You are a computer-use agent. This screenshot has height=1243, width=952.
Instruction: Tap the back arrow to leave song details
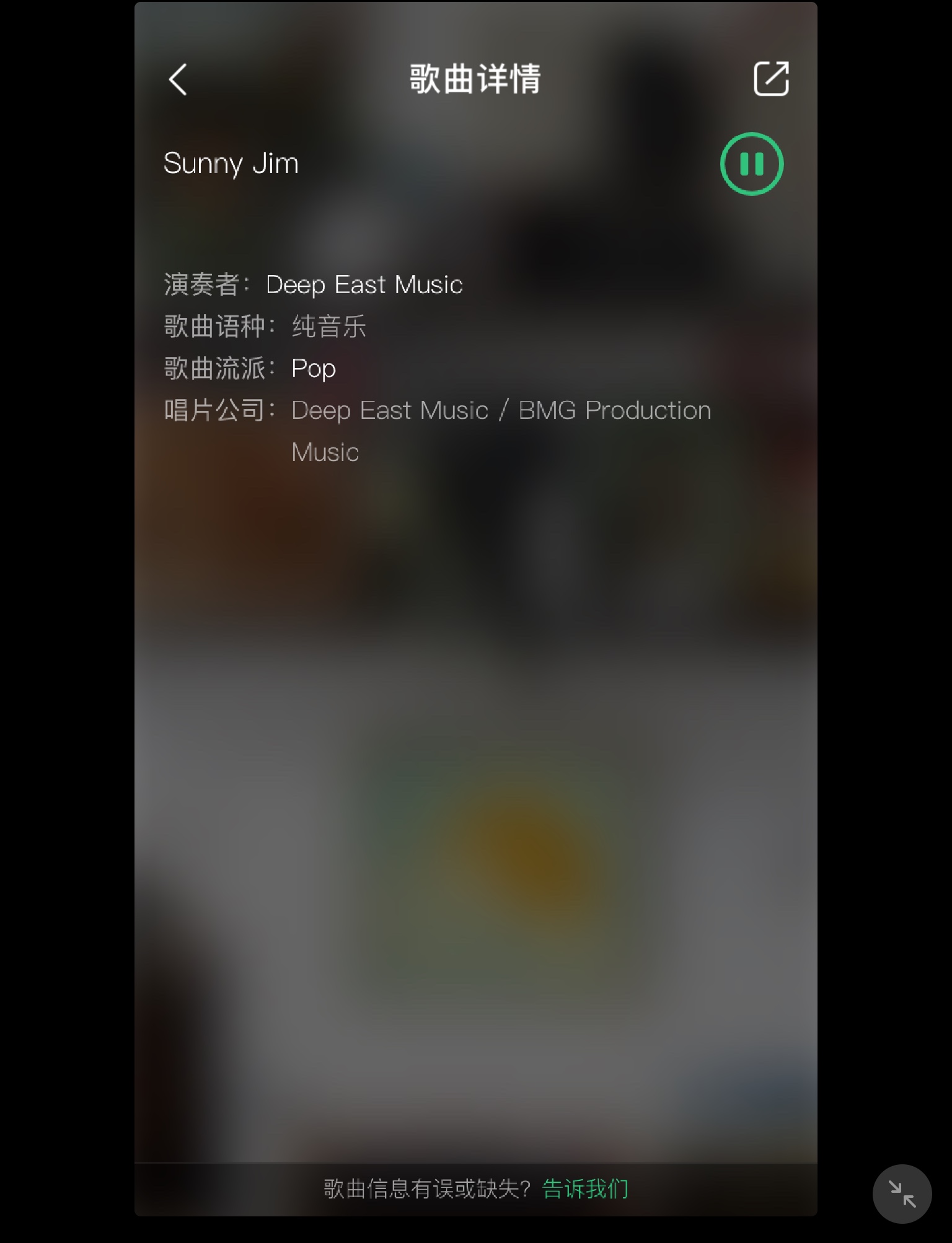coord(177,81)
